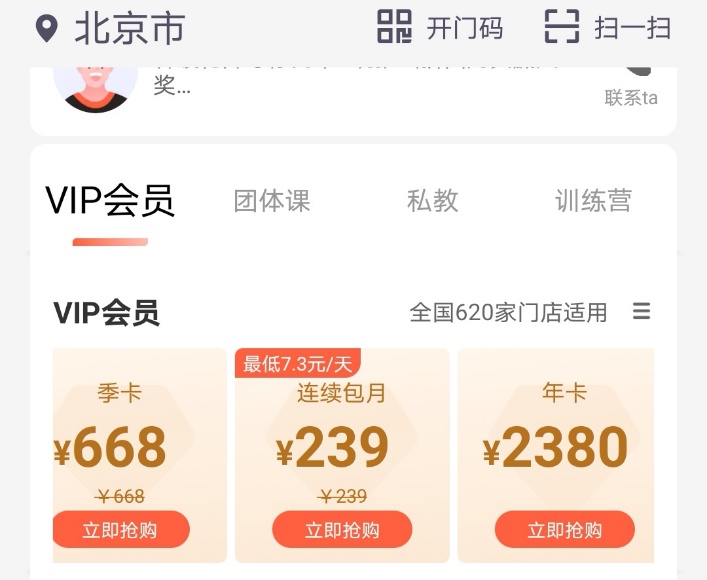Tap 立即抢购 for the 年卡
Screen dimensions: 707x580
click(x=564, y=530)
